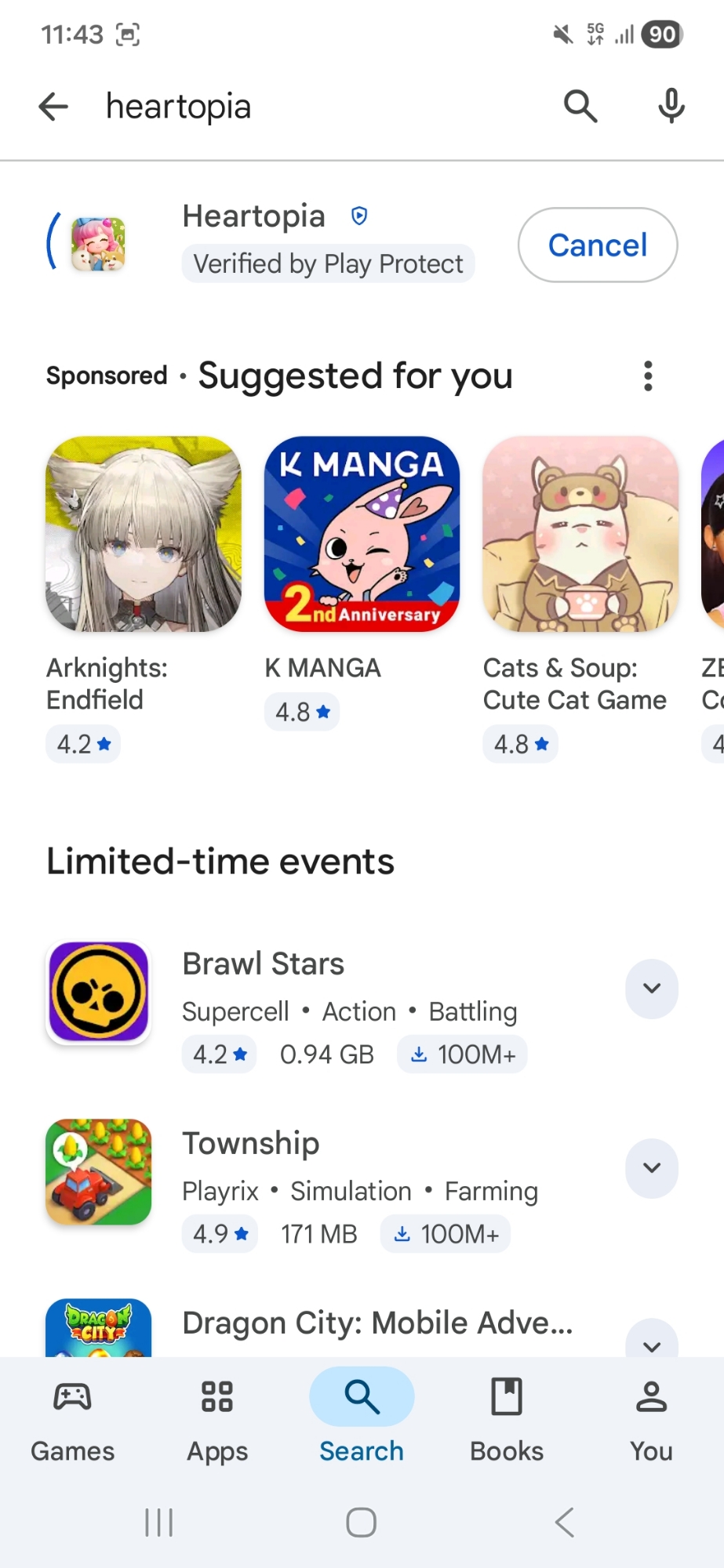
Task: Select Cats & Soup: Cute Cat Game
Action: click(580, 535)
